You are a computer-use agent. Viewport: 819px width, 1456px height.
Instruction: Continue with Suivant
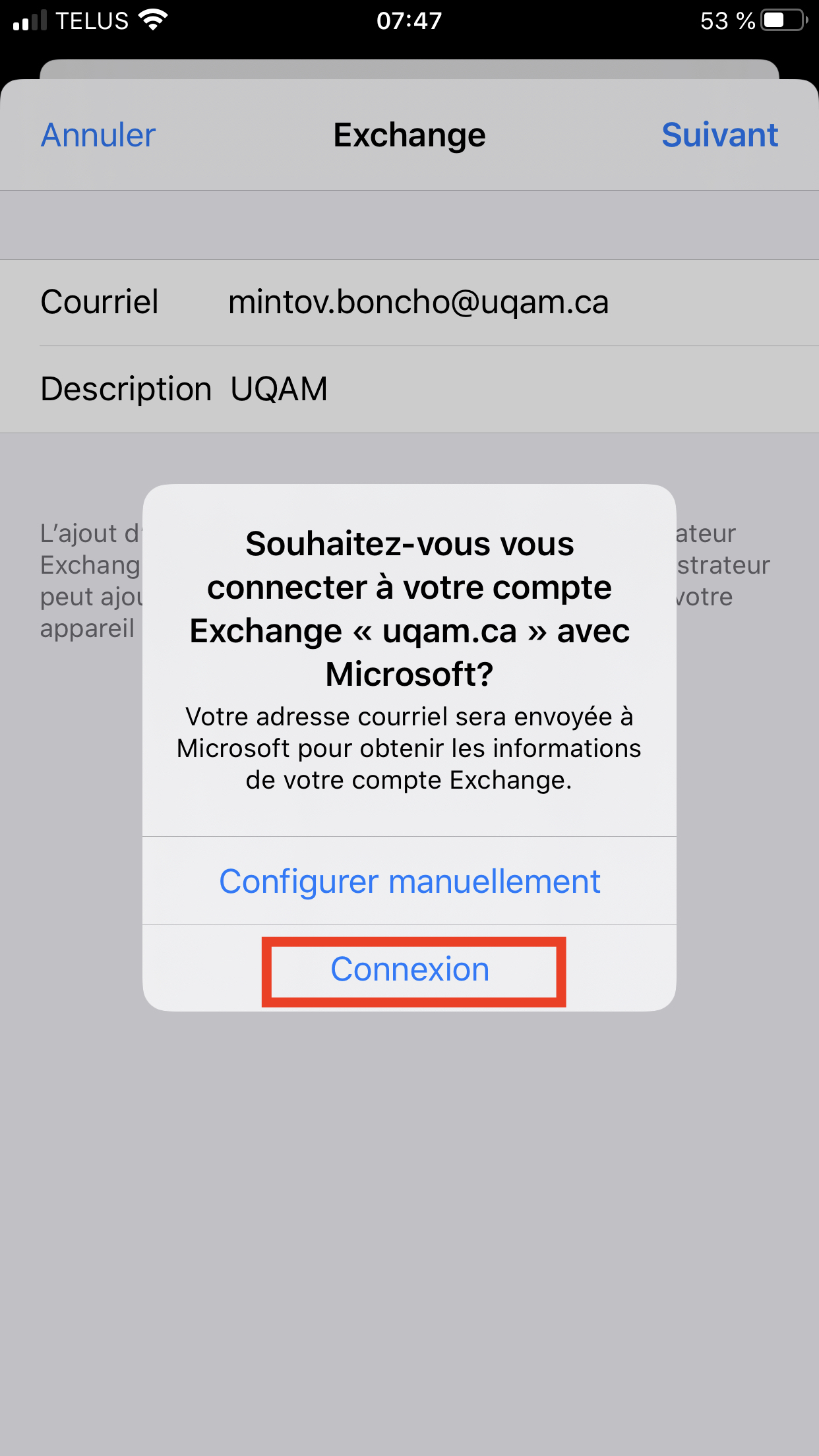coord(719,136)
